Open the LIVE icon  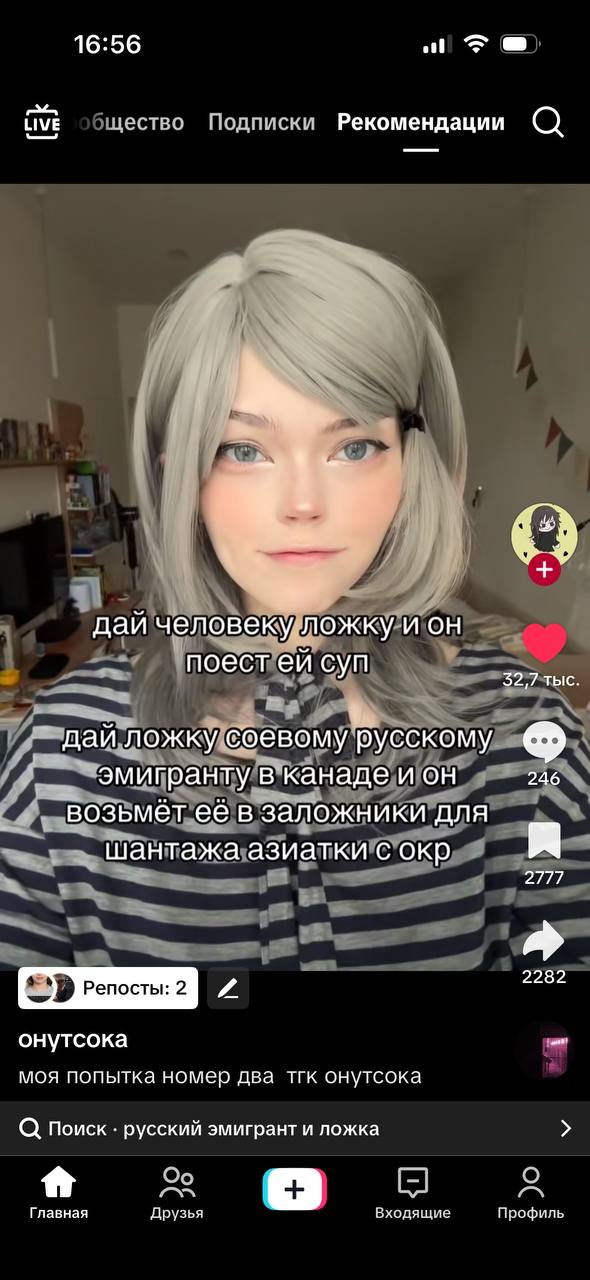(42, 122)
